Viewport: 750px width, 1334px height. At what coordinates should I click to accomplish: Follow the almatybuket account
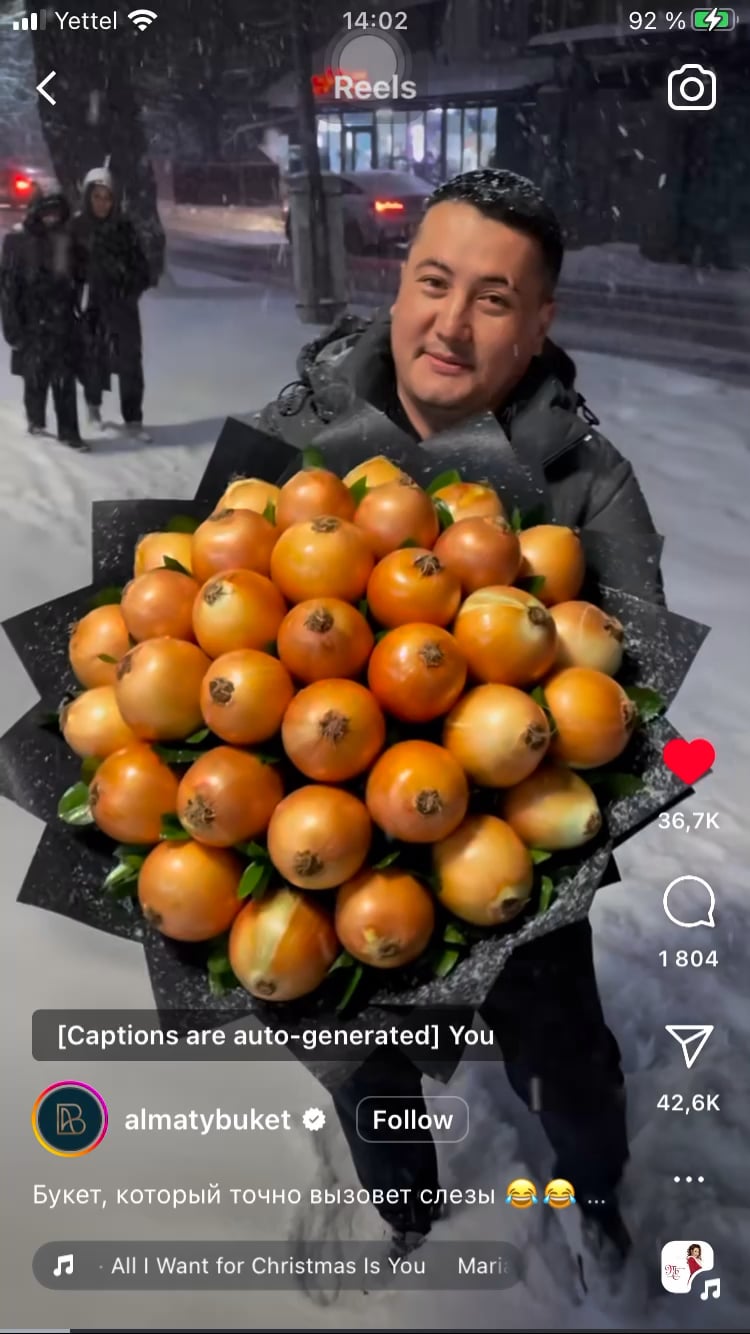coord(412,1120)
